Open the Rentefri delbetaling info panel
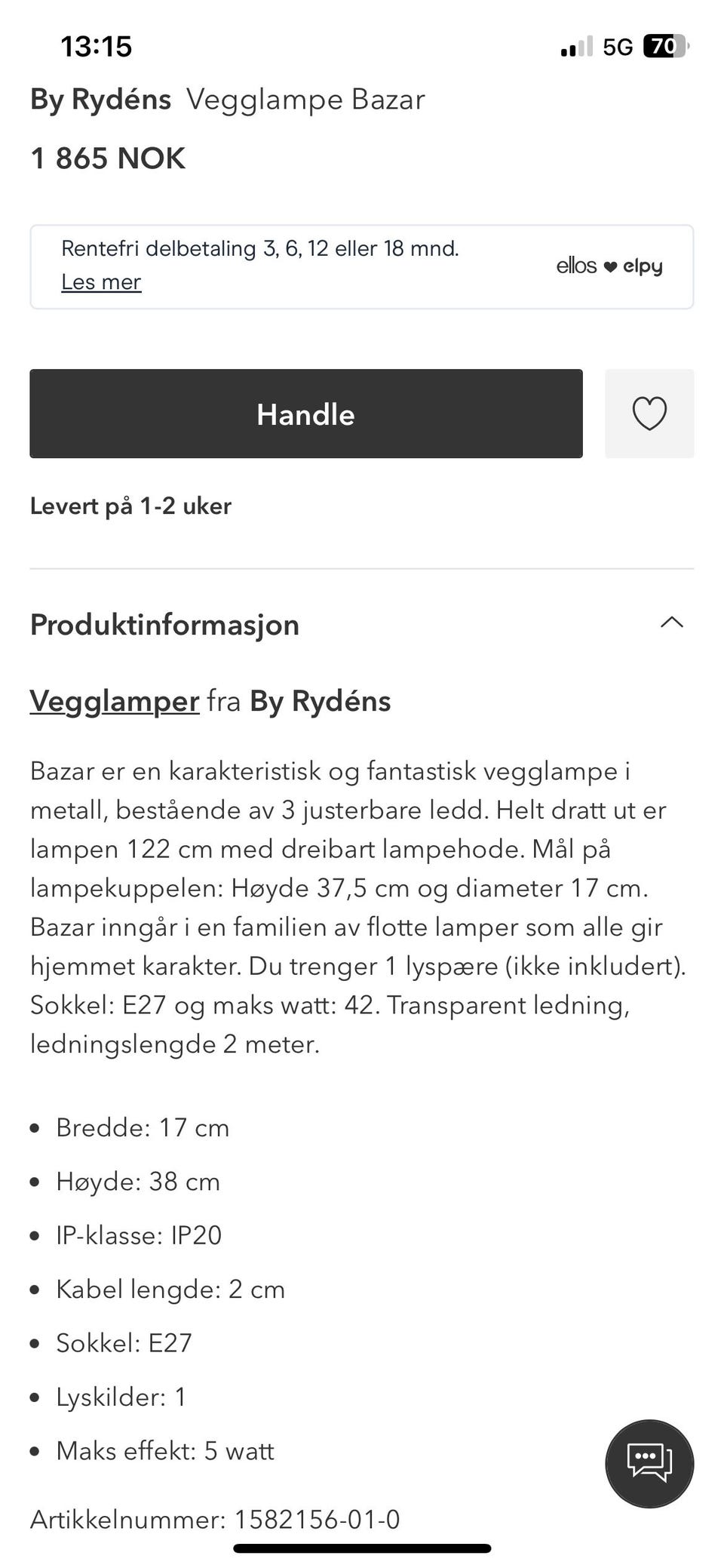724x1568 pixels. 260,247
